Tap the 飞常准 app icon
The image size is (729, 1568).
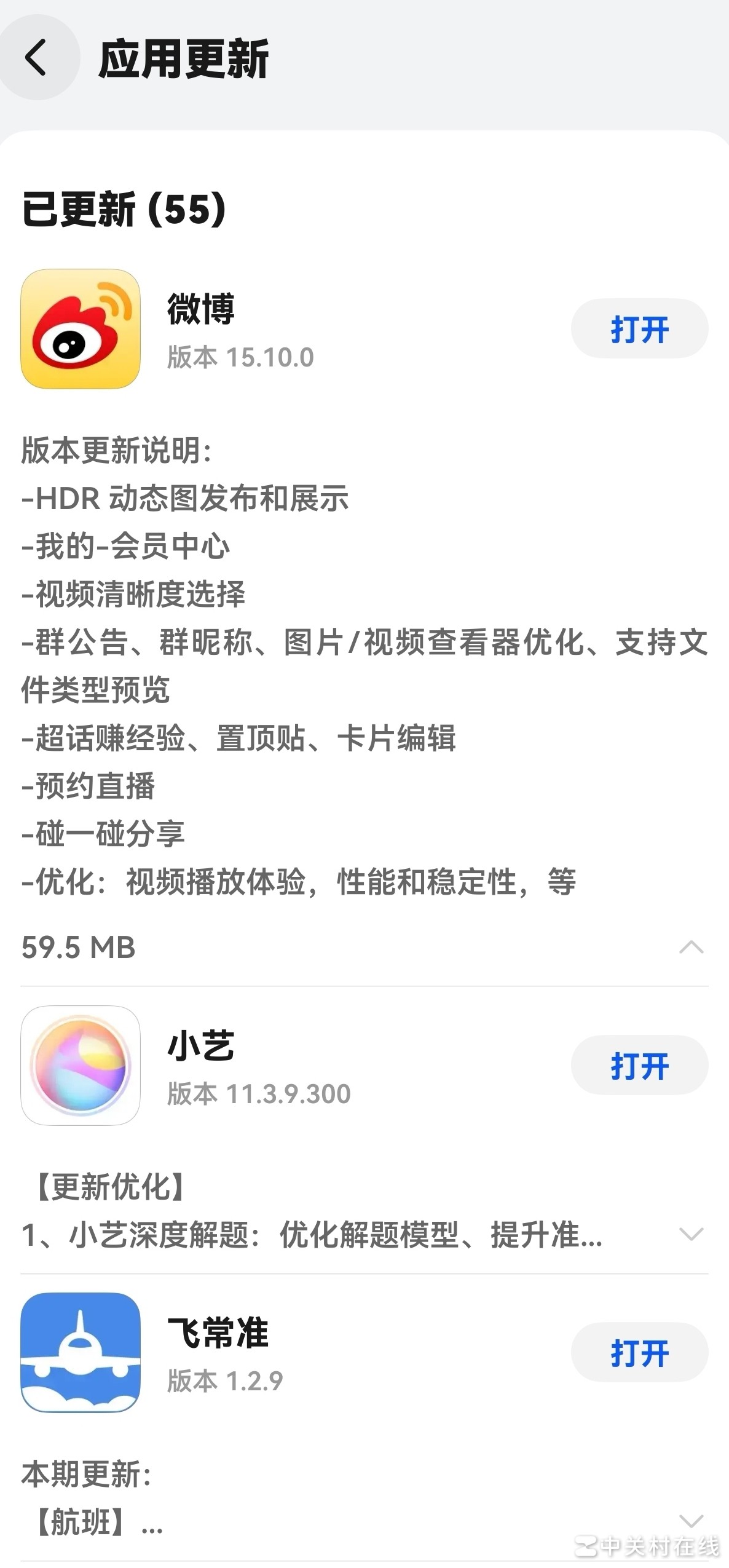coord(81,1352)
